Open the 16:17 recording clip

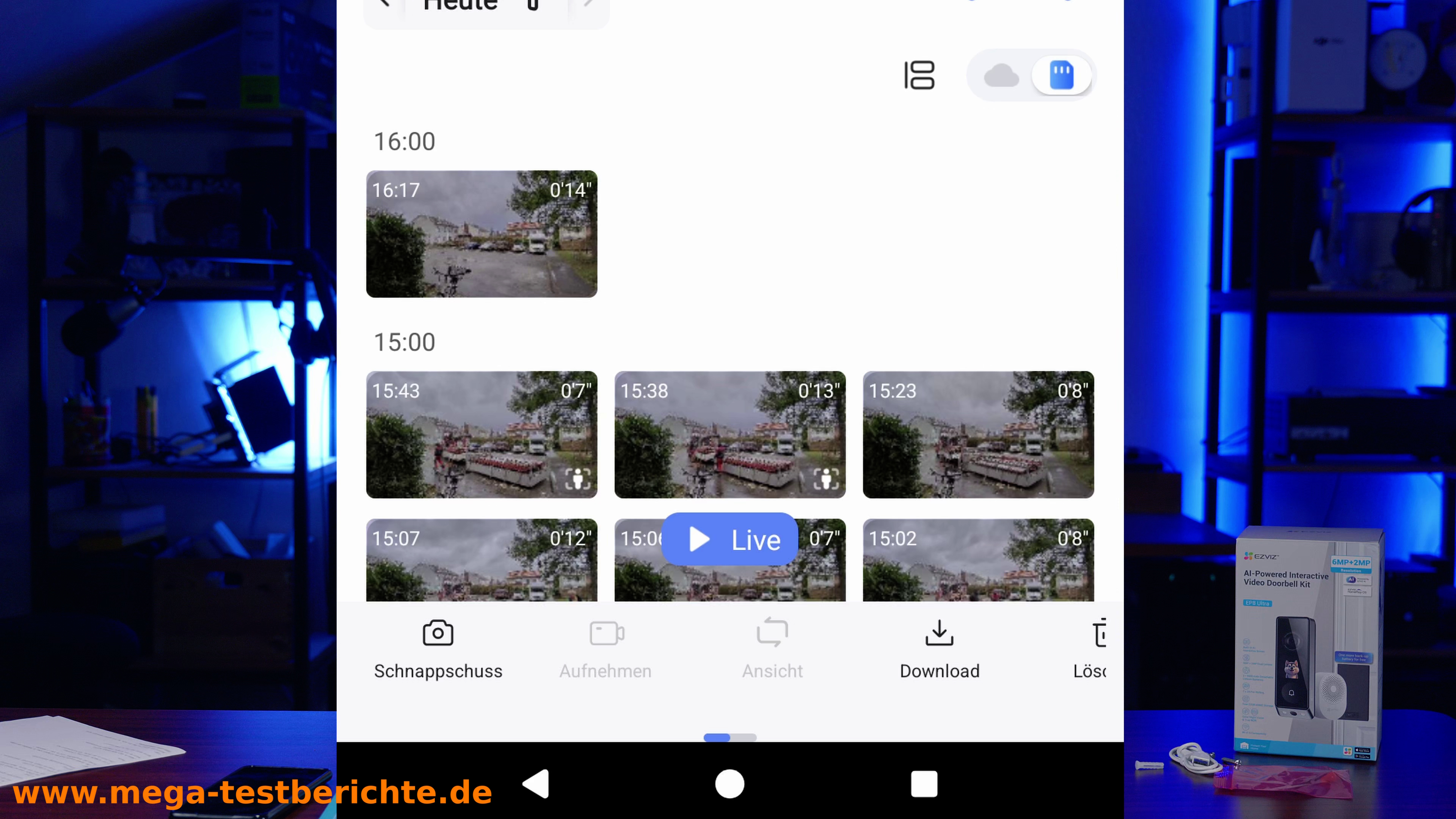482,234
